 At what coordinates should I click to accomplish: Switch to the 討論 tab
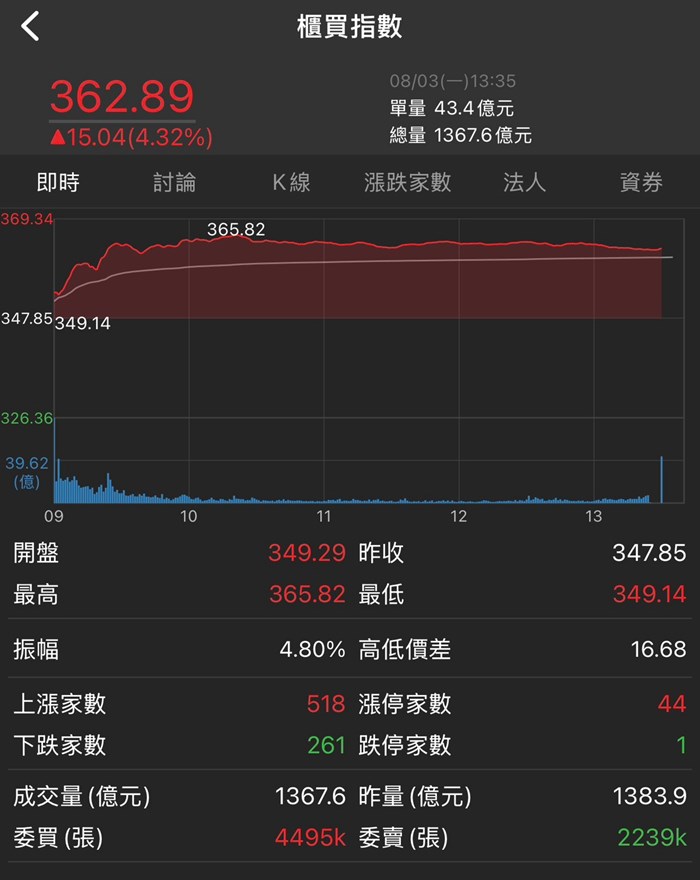175,182
